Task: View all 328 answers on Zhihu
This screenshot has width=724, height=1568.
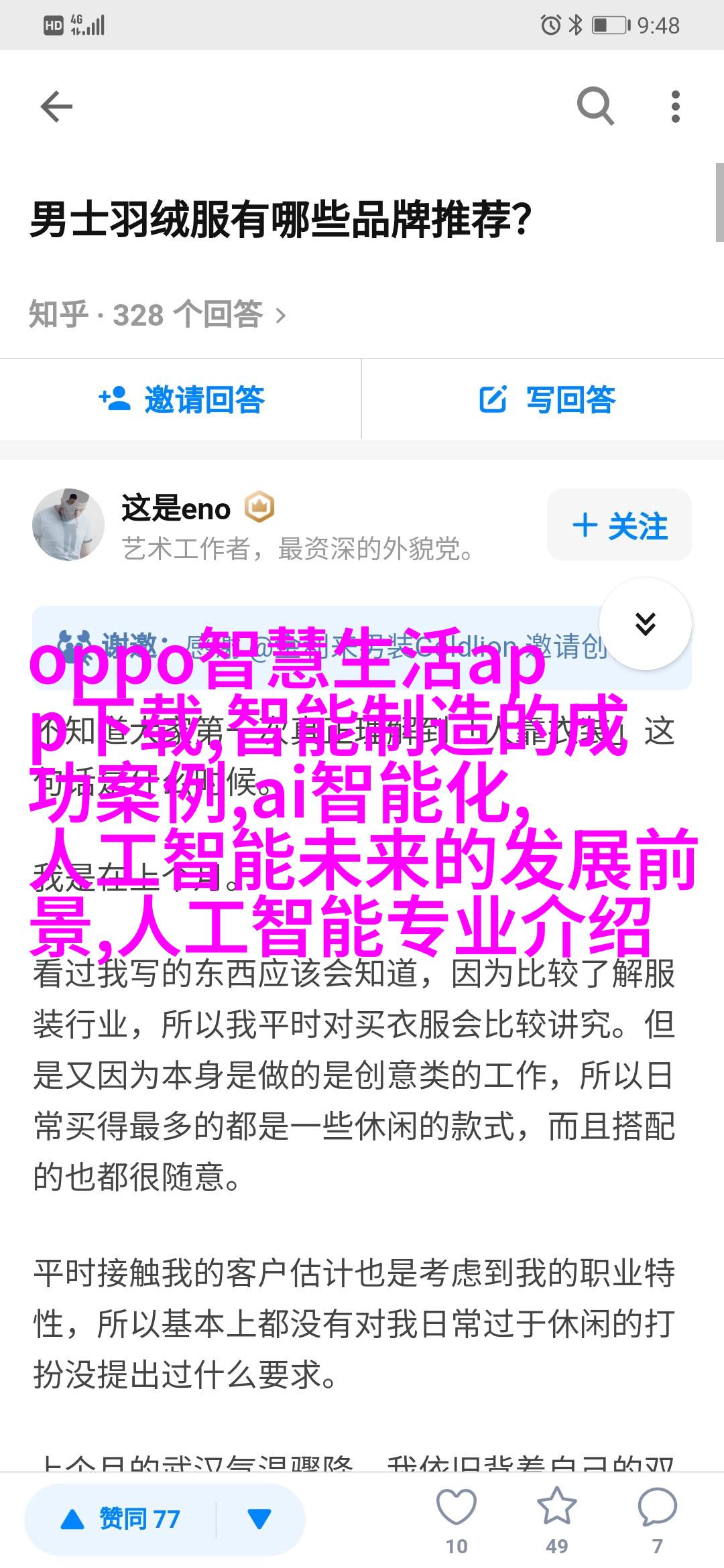Action: click(158, 314)
